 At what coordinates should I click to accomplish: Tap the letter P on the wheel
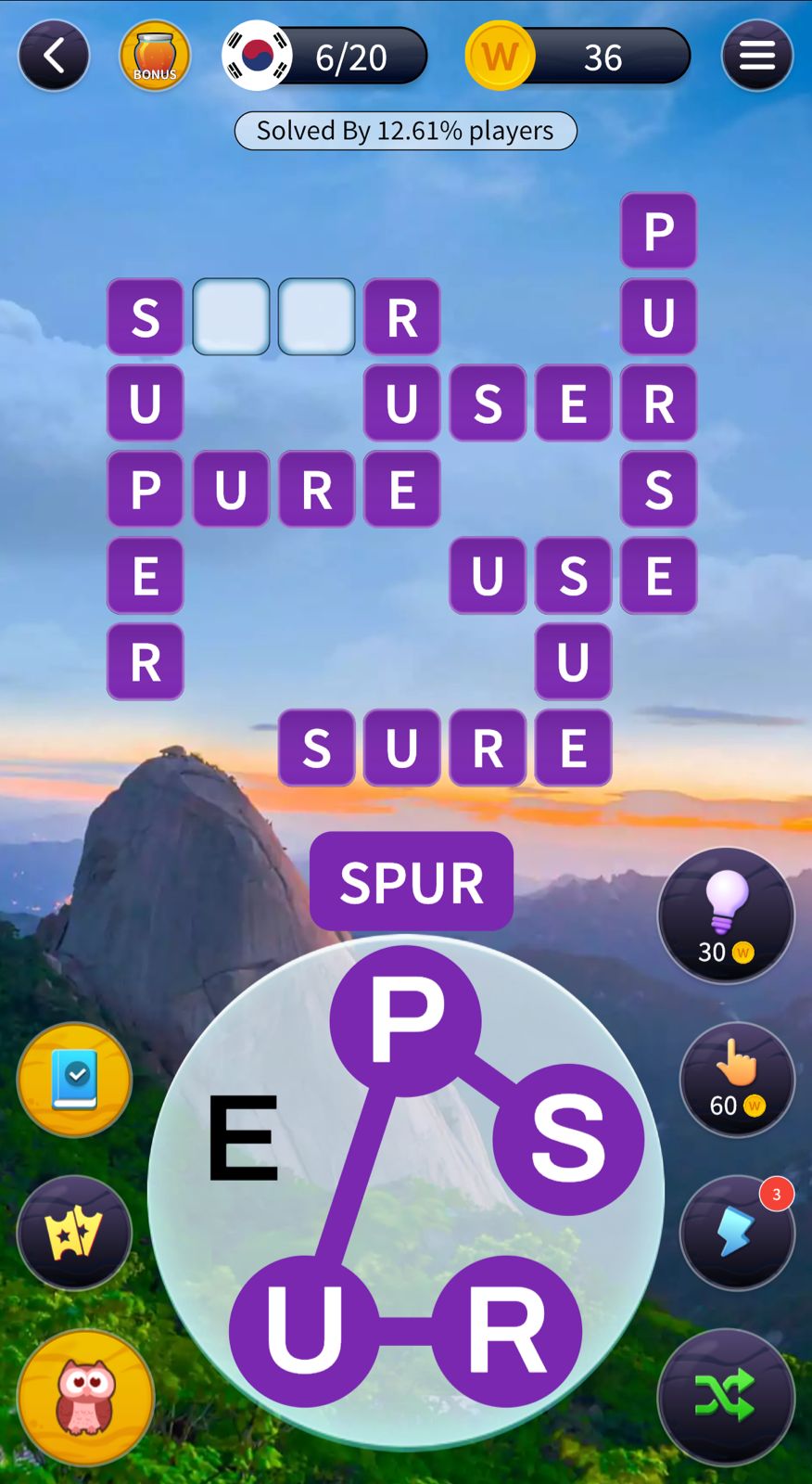(405, 1020)
